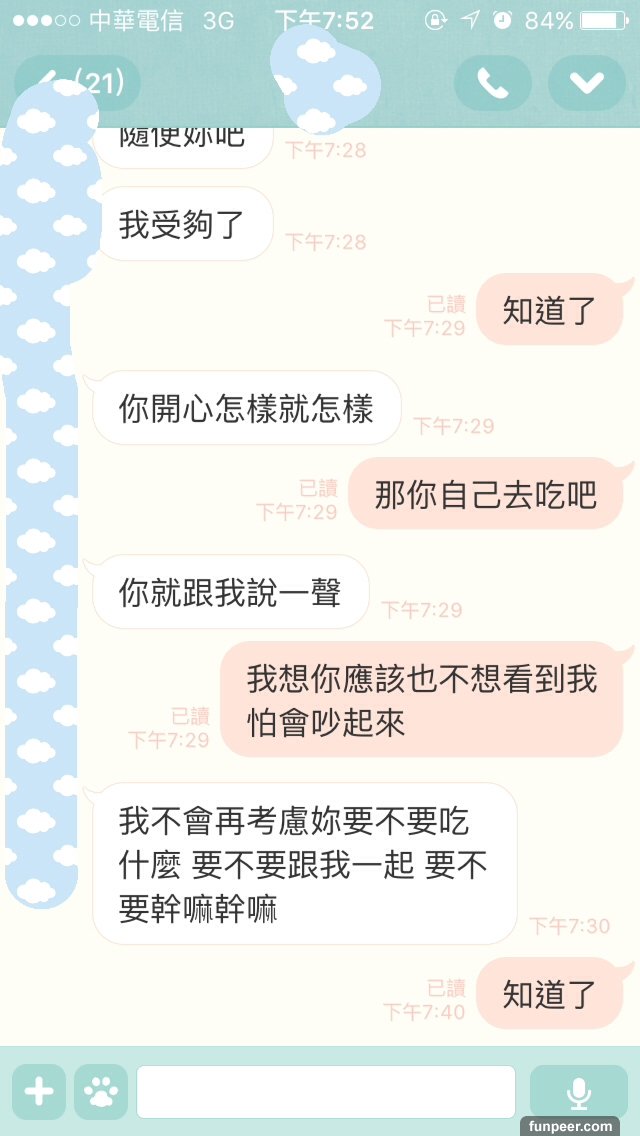
Task: Start a voice call
Action: pos(492,84)
